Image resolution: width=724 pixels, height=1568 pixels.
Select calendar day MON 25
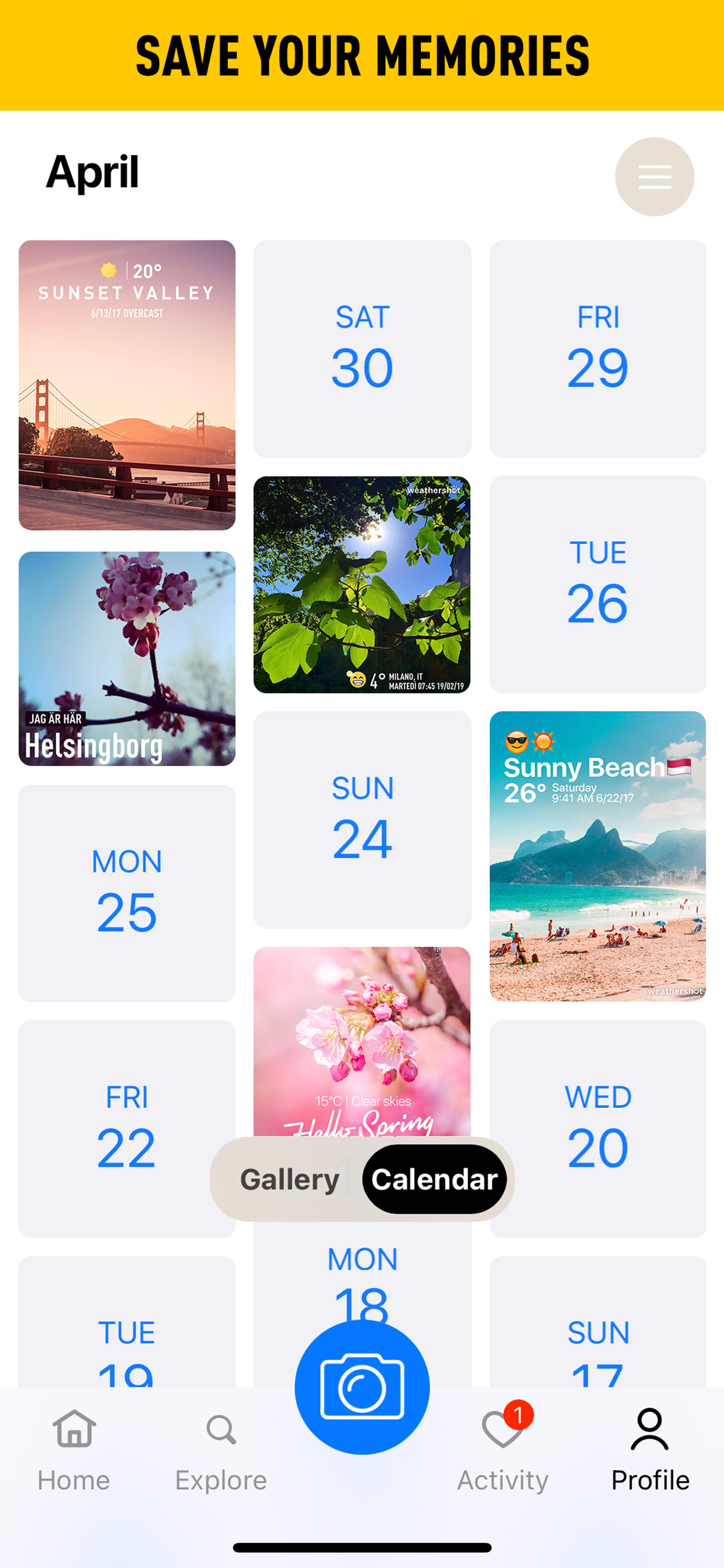(126, 892)
